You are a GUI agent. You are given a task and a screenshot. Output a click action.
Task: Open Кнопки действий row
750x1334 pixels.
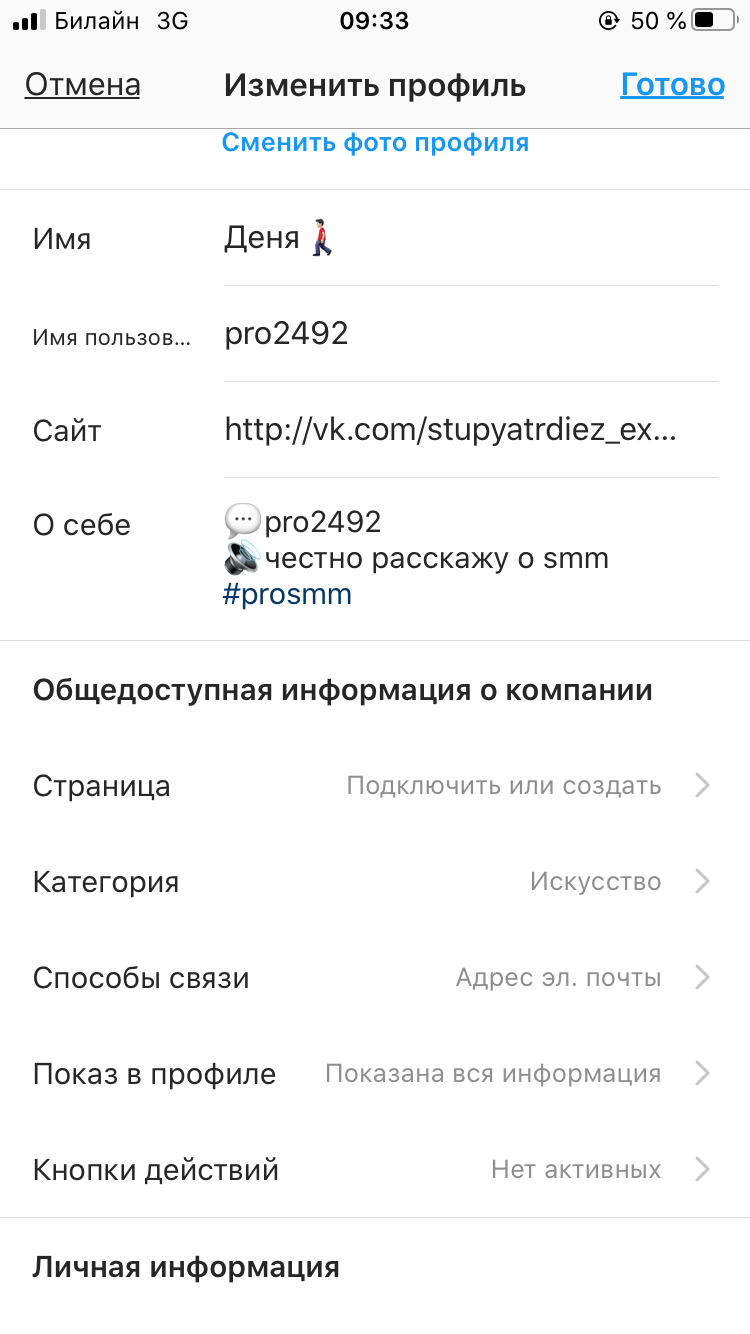click(375, 1170)
